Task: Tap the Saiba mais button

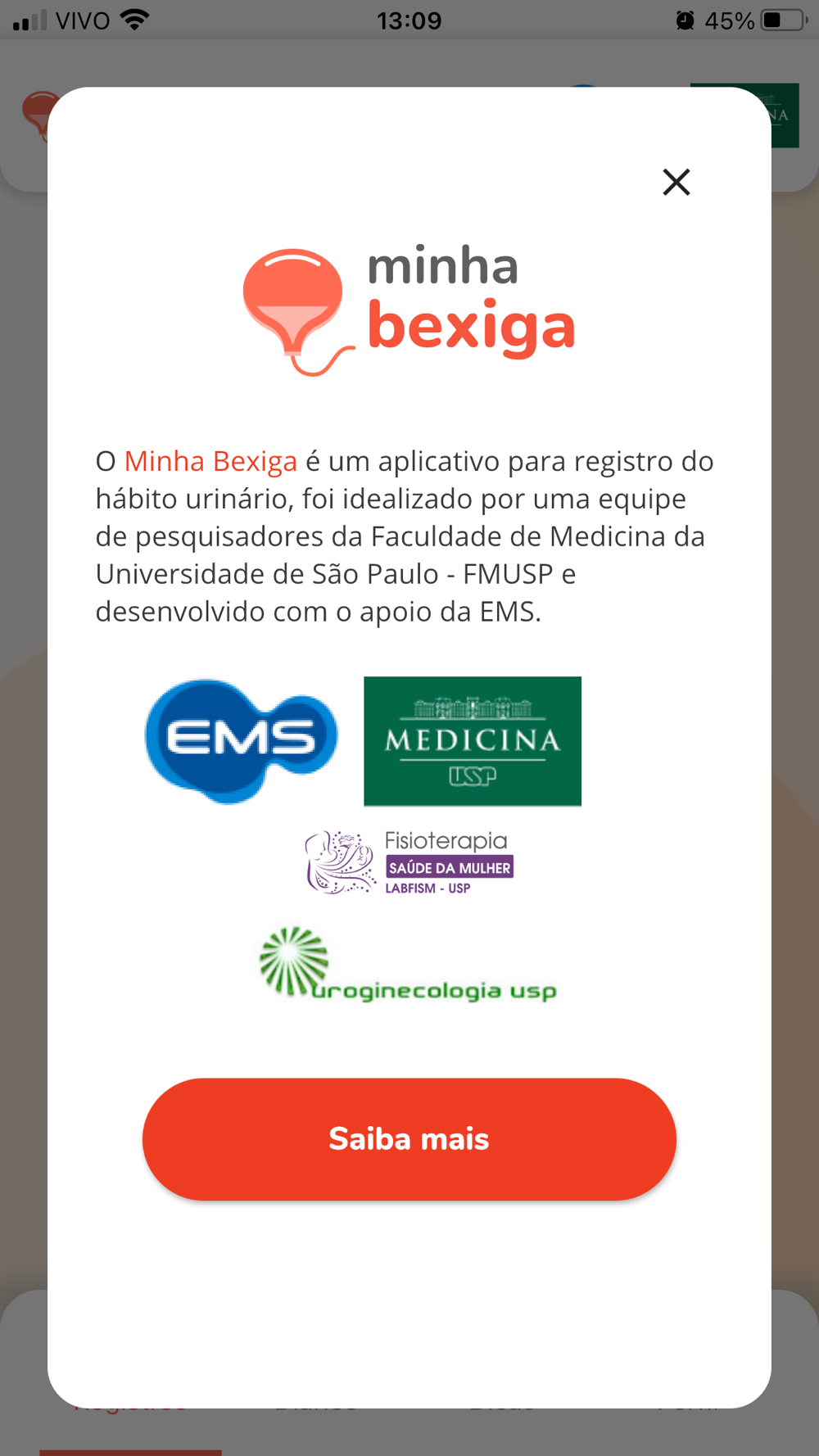Action: [x=409, y=1139]
